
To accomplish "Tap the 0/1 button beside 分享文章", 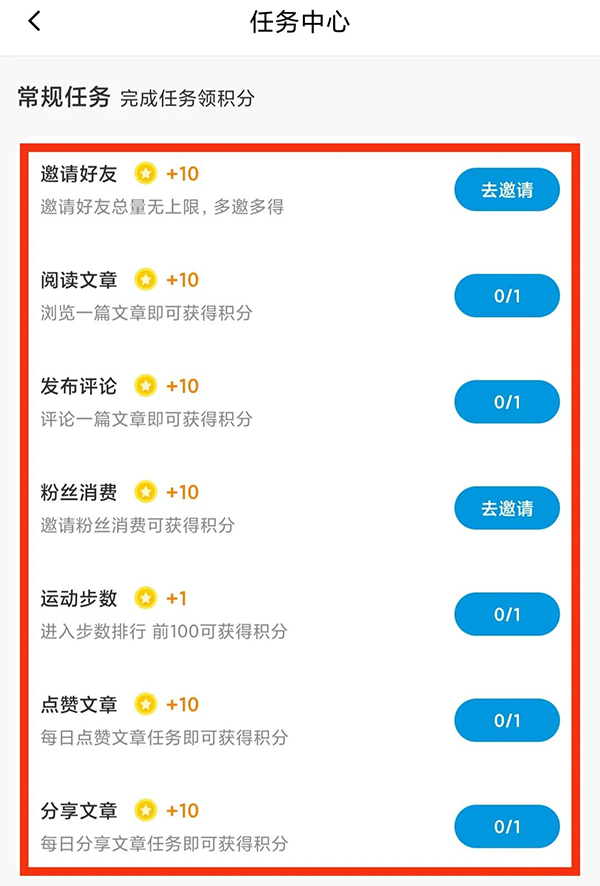I will click(507, 826).
